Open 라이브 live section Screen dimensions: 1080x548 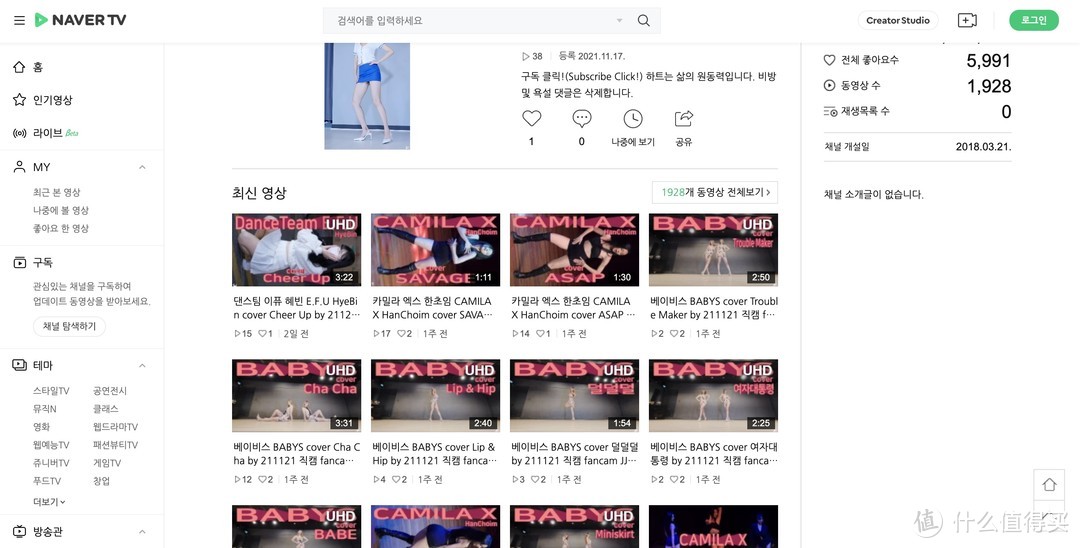pos(47,133)
